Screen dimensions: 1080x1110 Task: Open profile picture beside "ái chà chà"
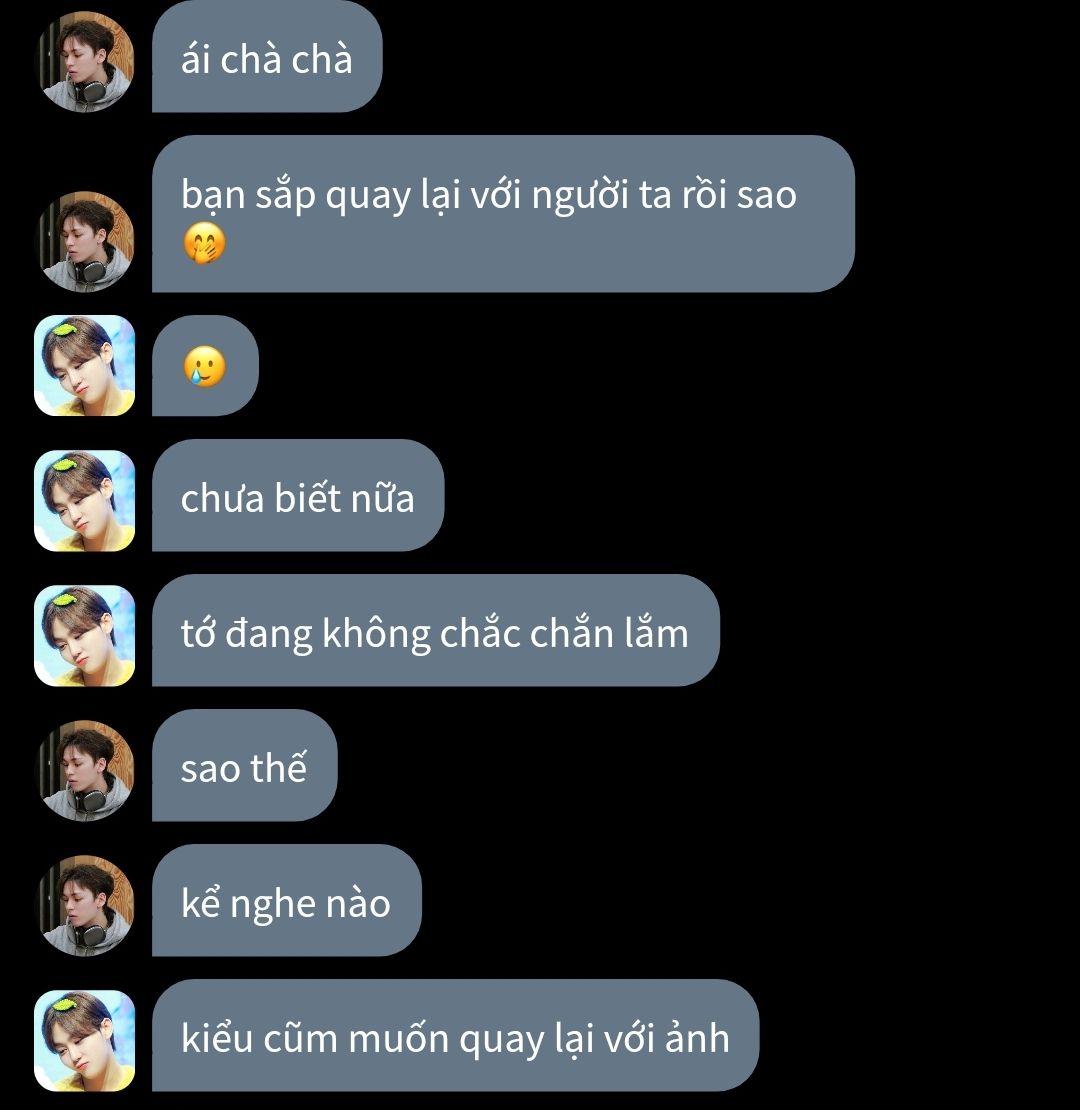pos(85,62)
